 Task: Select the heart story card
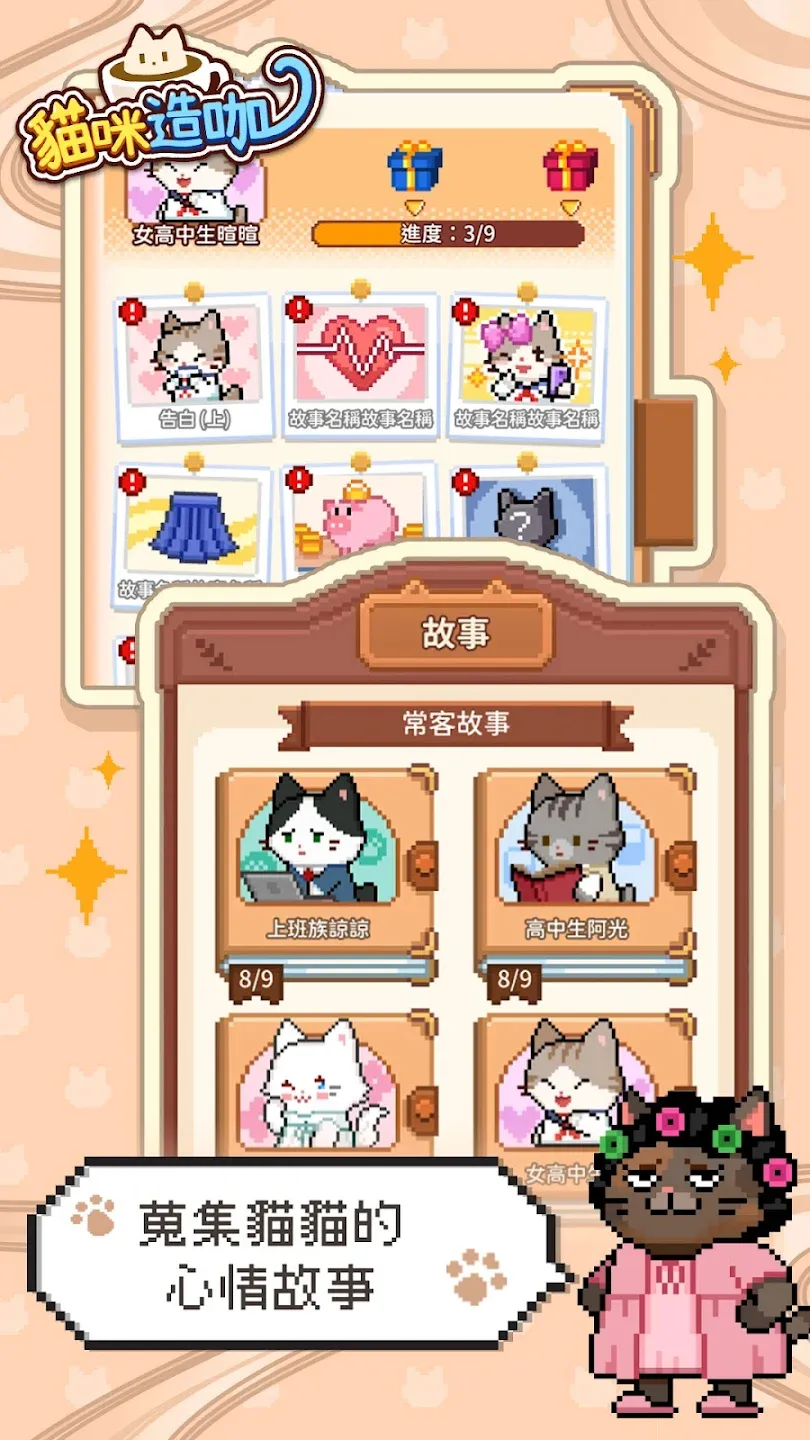[360, 352]
